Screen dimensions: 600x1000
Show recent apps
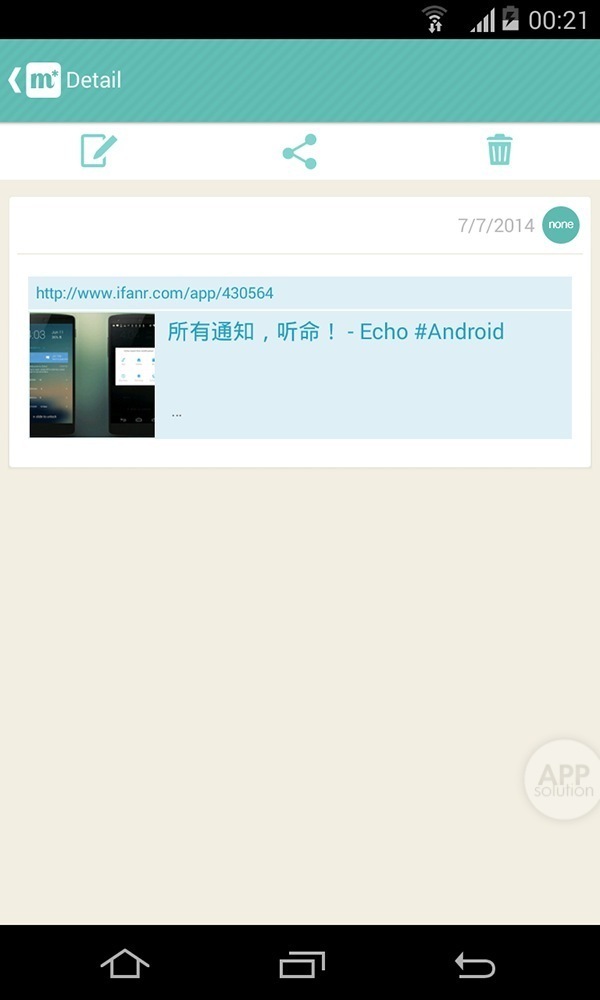click(x=301, y=963)
